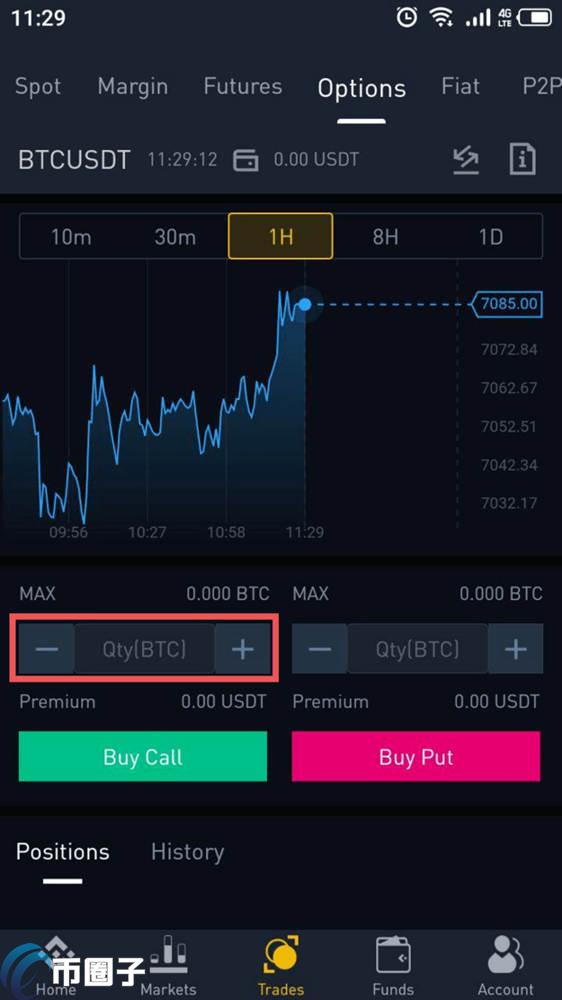Image resolution: width=562 pixels, height=1000 pixels.
Task: Increase the Buy Put quantity
Action: point(515,649)
